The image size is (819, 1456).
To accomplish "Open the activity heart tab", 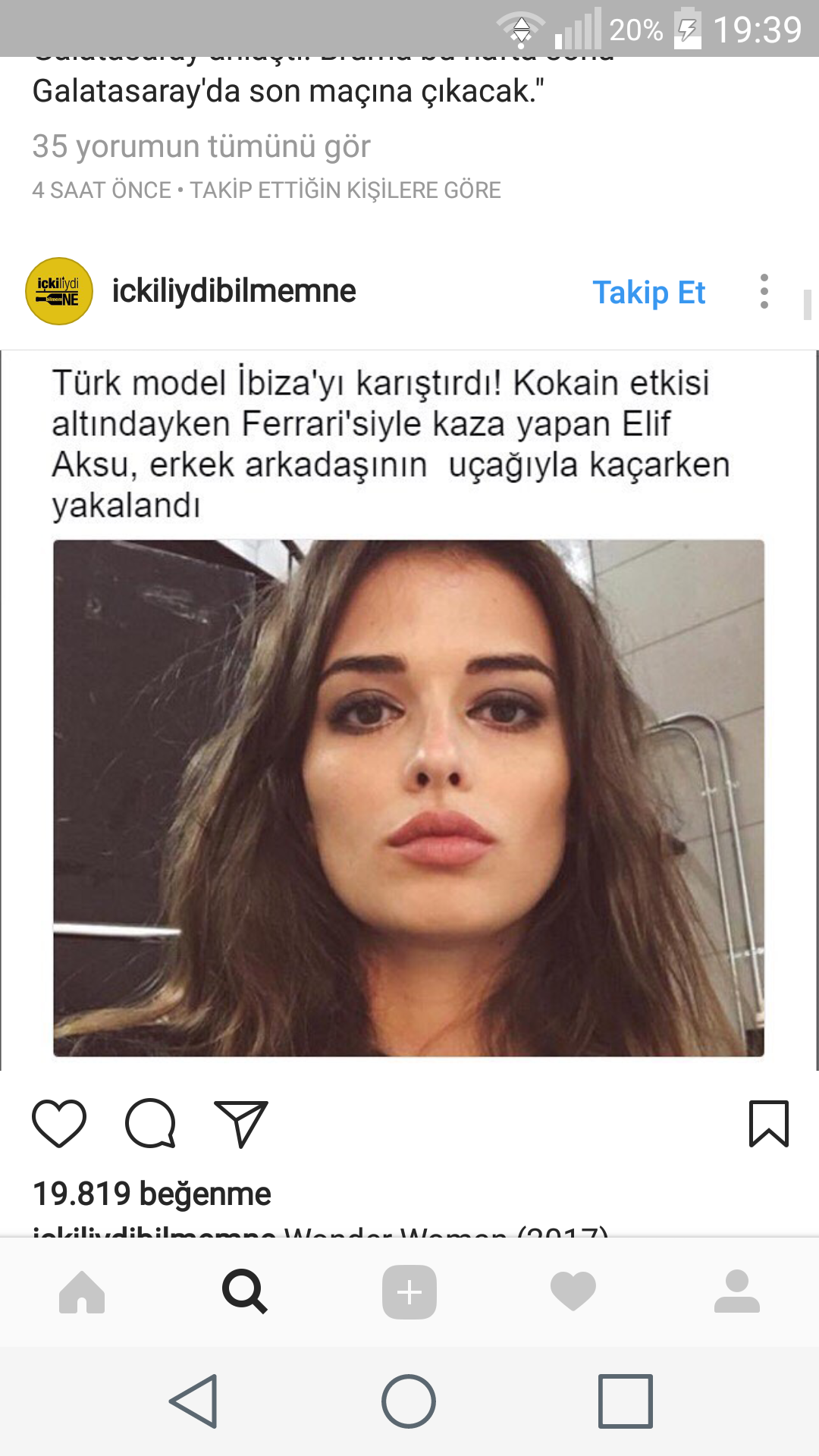I will point(573,1291).
